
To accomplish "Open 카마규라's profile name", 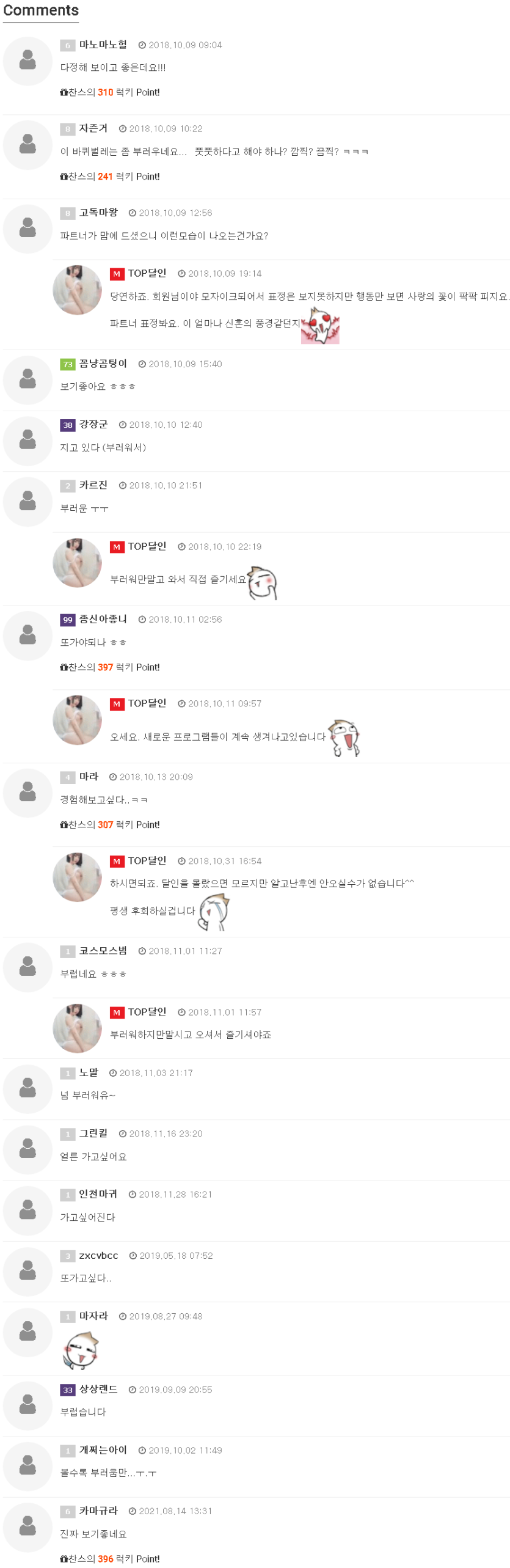I will 98,1511.
